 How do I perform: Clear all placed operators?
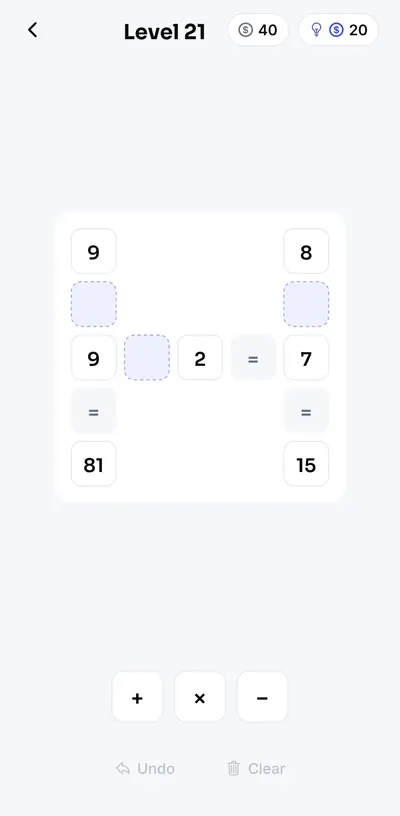tap(256, 769)
